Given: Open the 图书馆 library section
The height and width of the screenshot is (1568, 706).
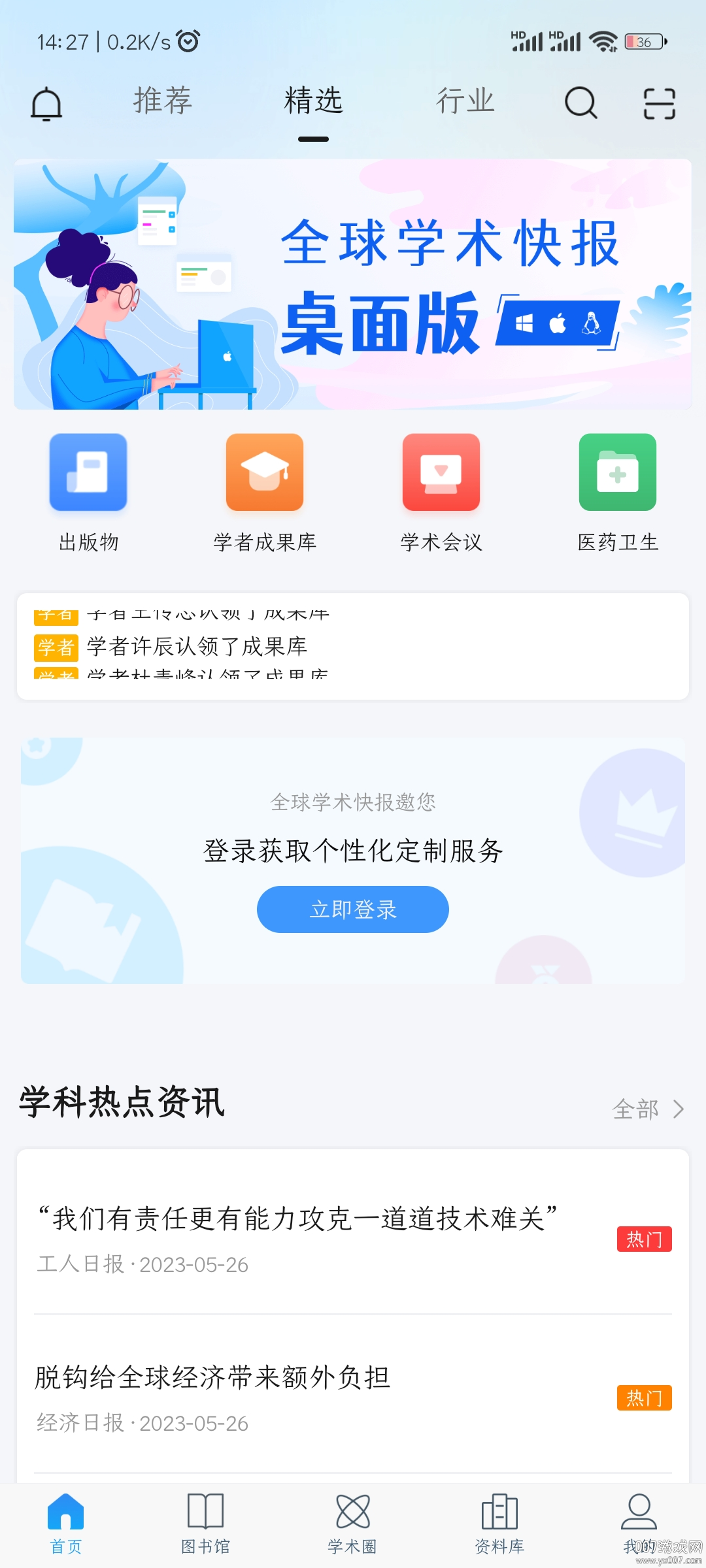Looking at the screenshot, I should pyautogui.click(x=205, y=1522).
